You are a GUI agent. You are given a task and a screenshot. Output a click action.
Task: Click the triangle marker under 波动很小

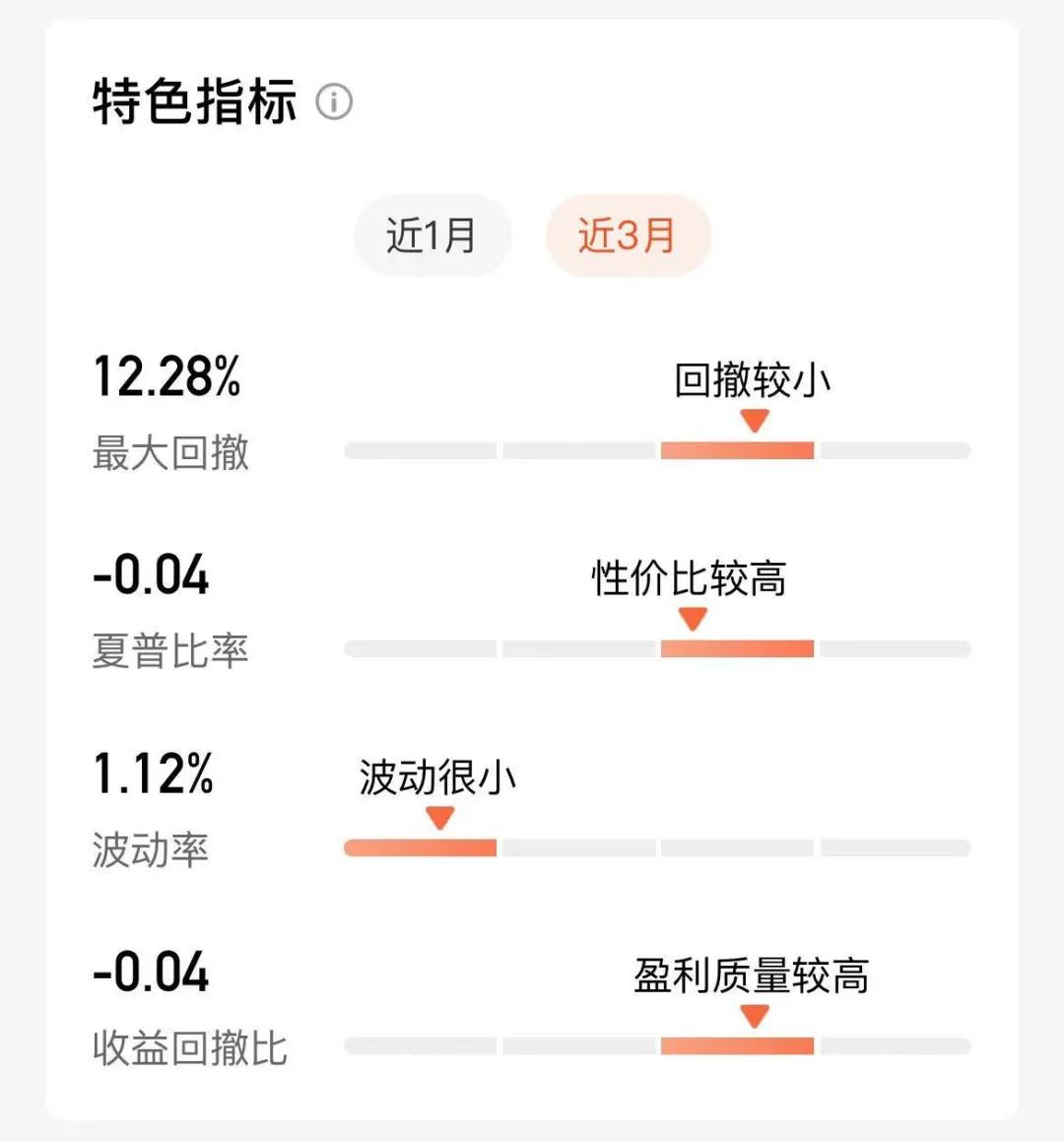tap(440, 816)
